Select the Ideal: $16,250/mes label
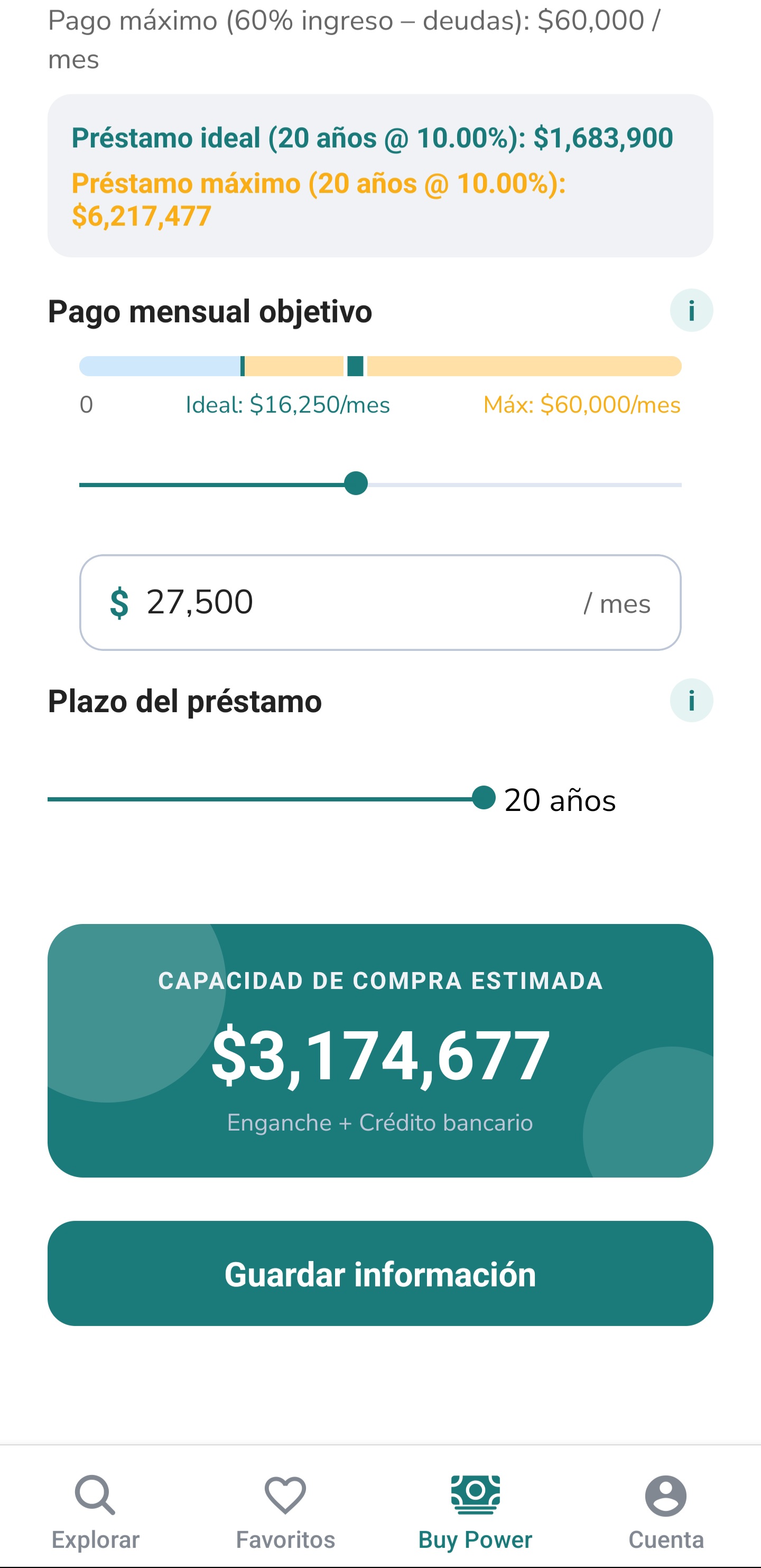Screen dimensions: 761x1568 click(287, 404)
